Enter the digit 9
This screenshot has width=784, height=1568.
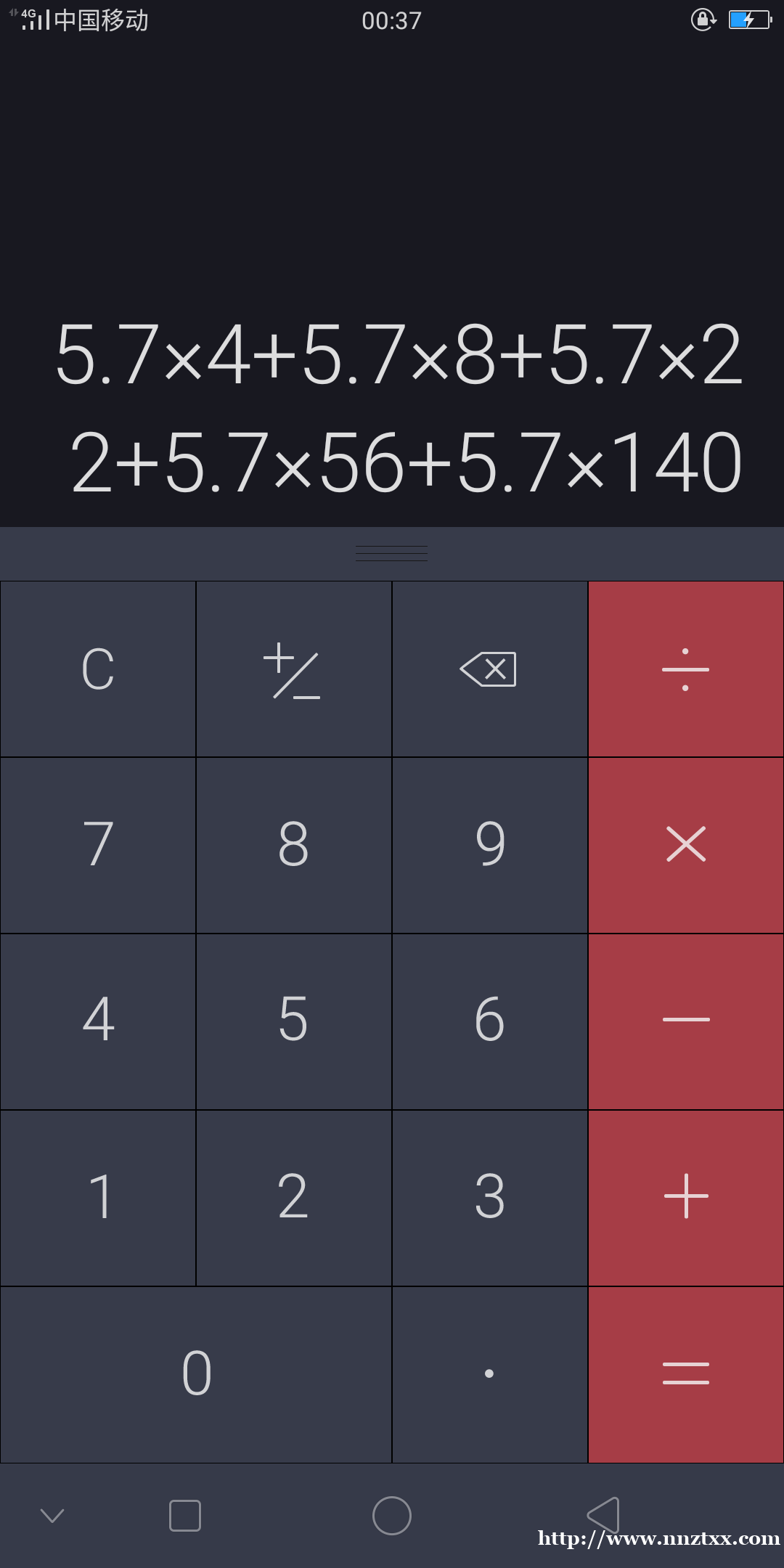pos(490,845)
